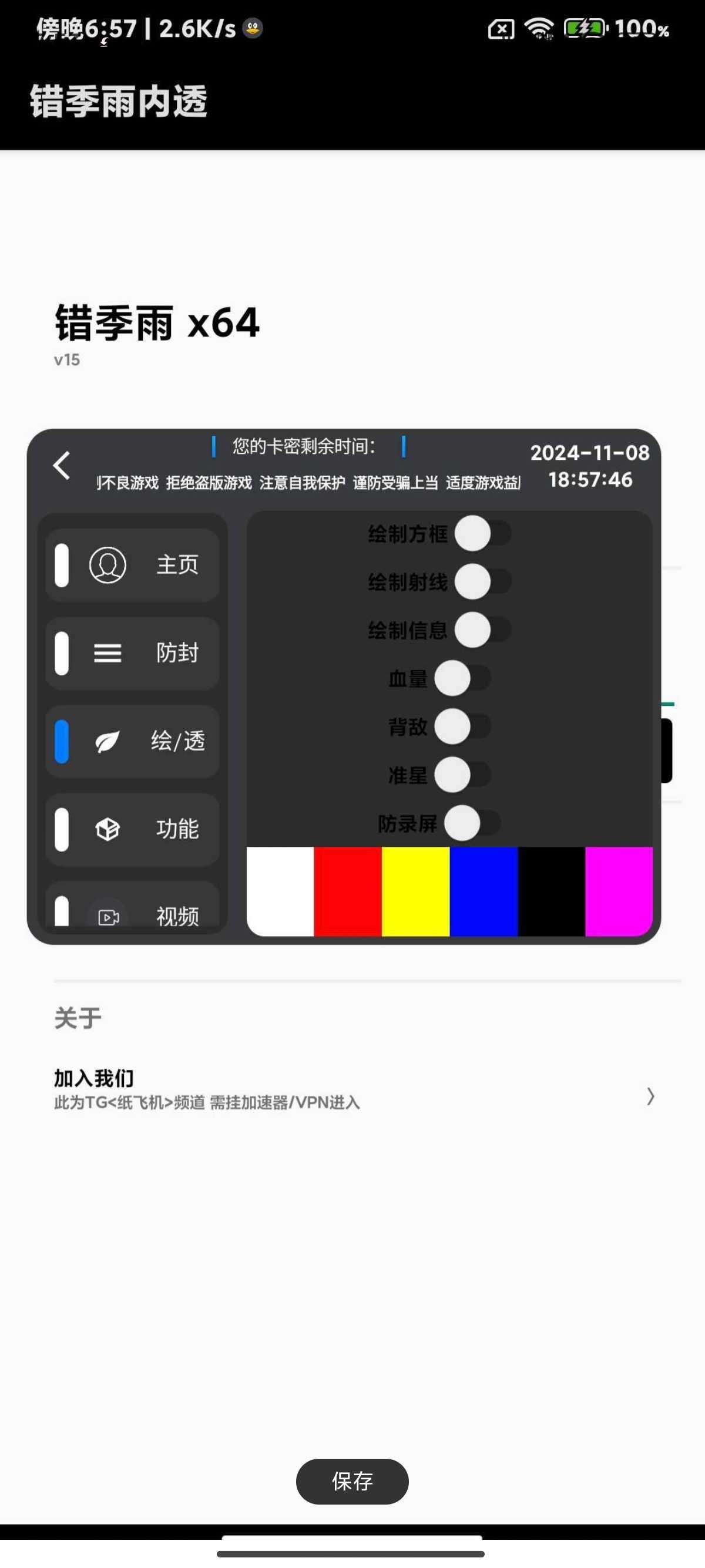Pick the red color swatch
This screenshot has width=705, height=1568.
[x=348, y=890]
